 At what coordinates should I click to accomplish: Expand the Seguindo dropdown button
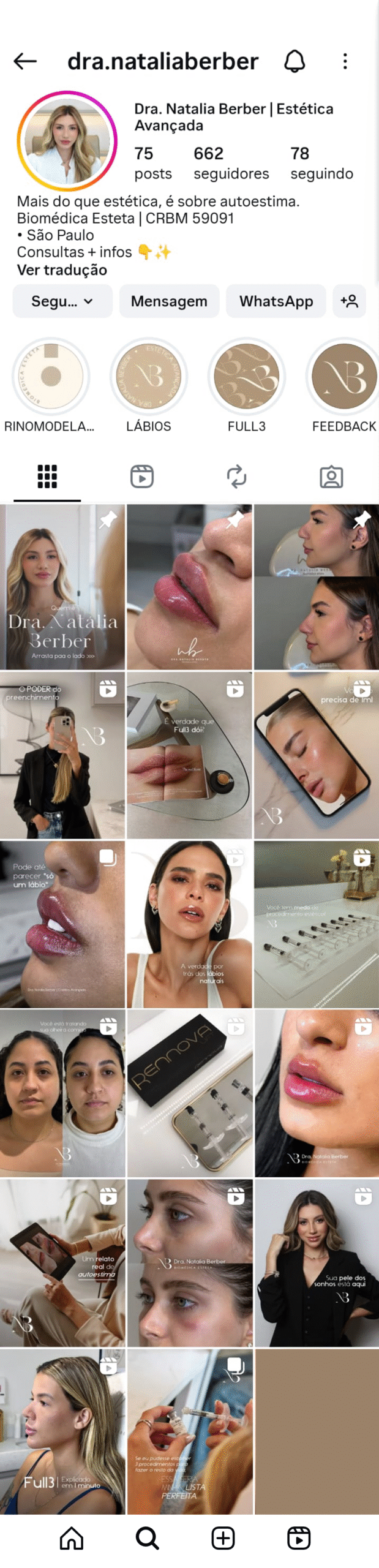coord(62,301)
